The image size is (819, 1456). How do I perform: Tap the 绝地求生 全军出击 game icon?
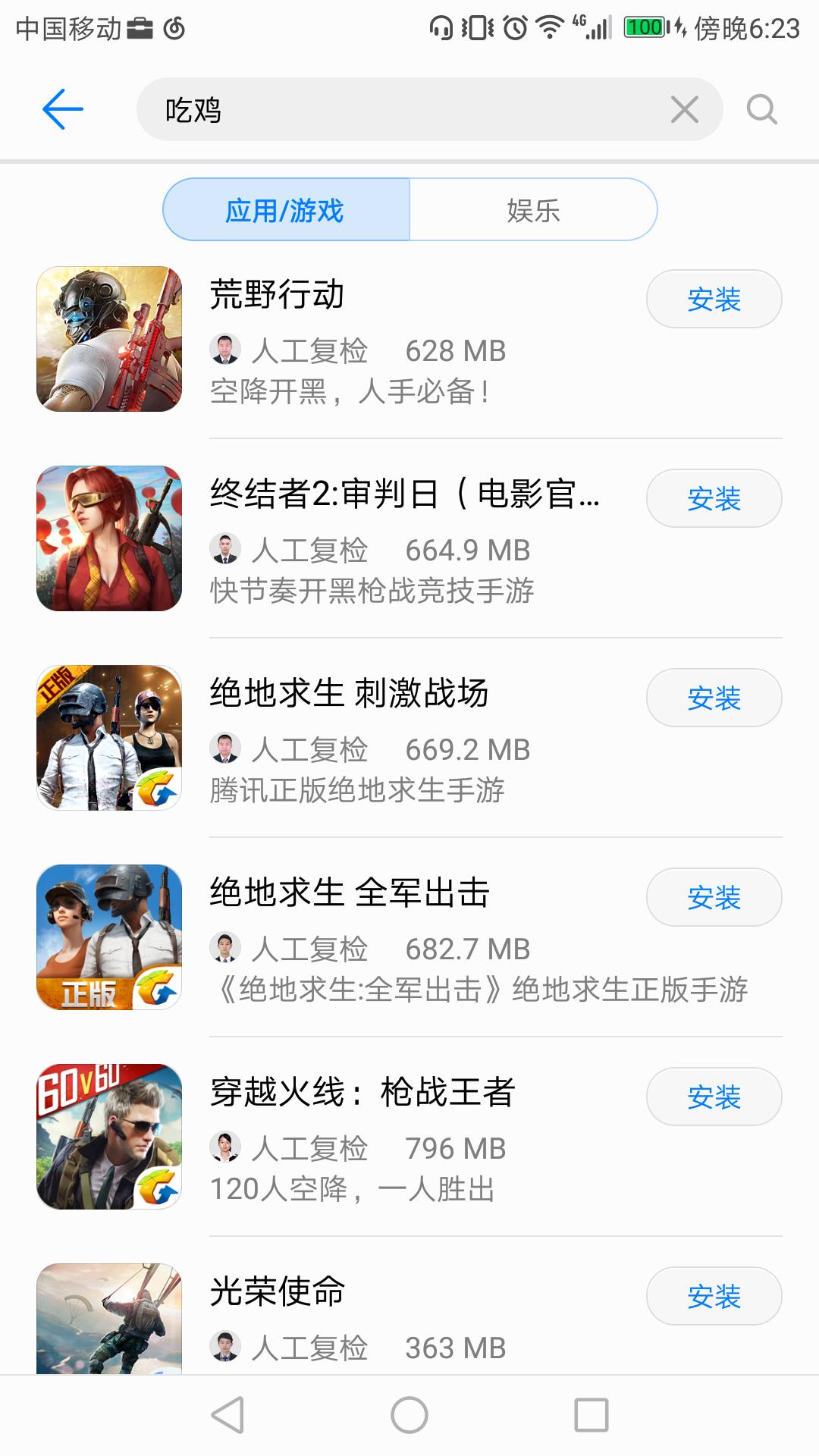(108, 939)
